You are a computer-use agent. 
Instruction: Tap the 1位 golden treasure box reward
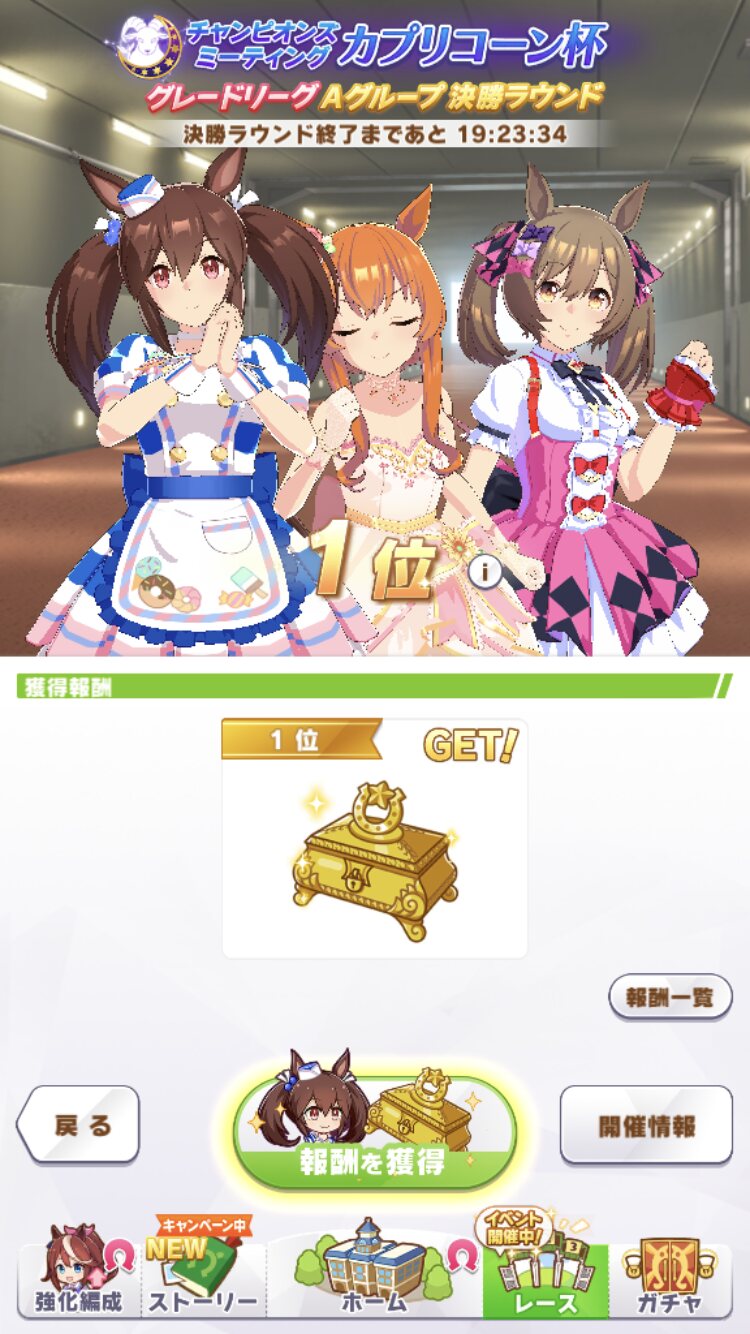(375, 838)
